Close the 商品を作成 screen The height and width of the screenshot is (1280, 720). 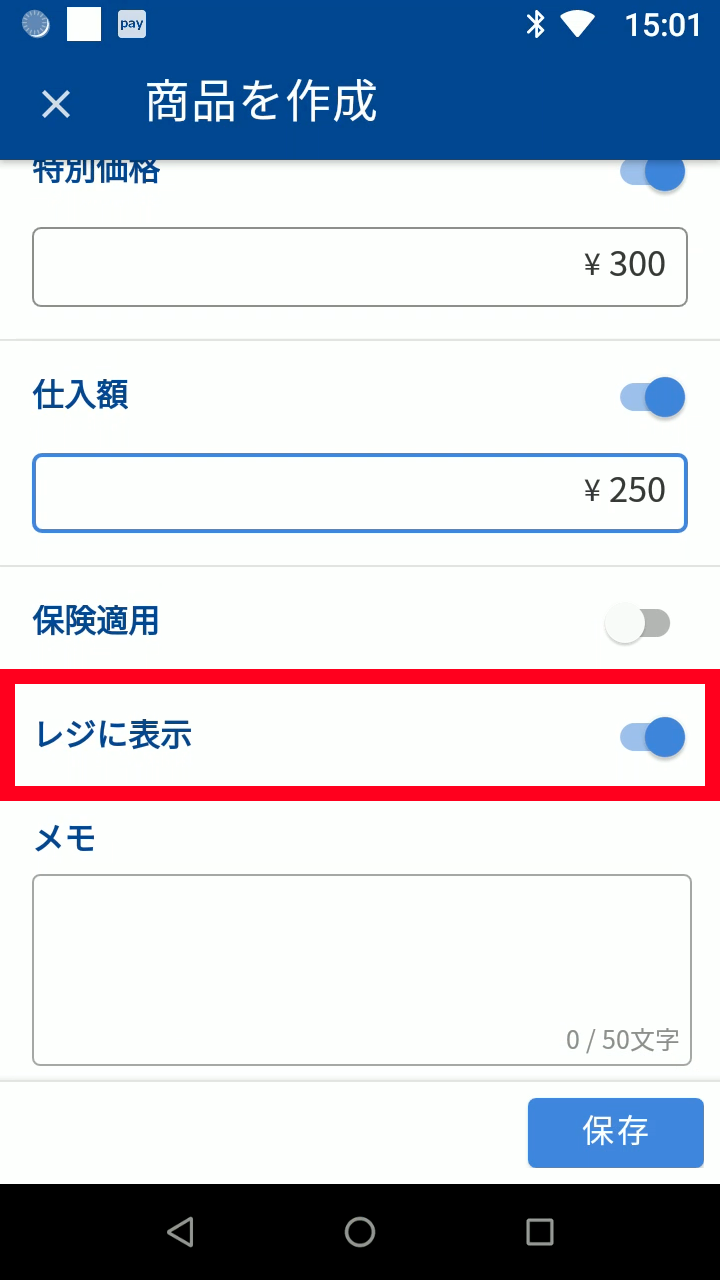[x=56, y=104]
